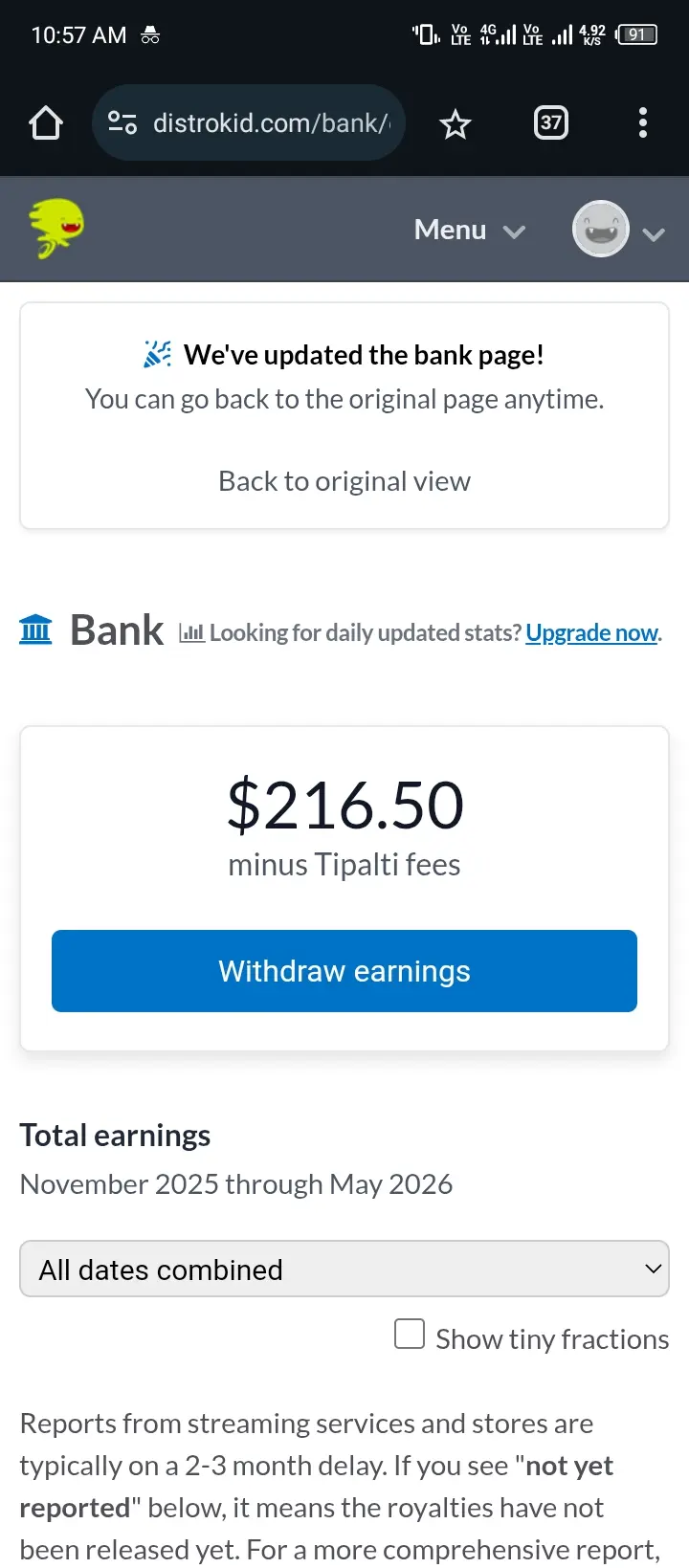
Task: Open the browser overflow menu
Action: click(x=643, y=122)
